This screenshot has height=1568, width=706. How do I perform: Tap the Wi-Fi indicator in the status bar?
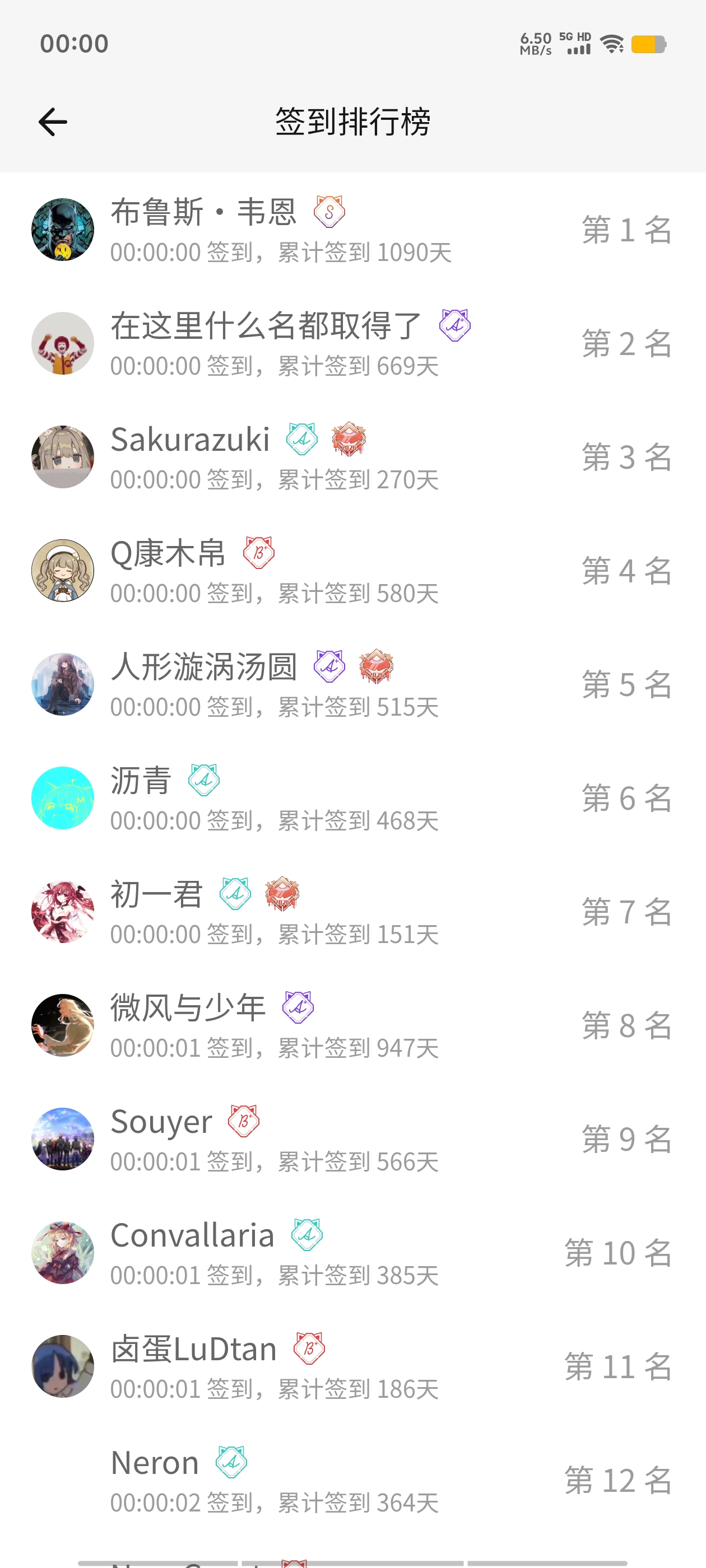pyautogui.click(x=611, y=43)
